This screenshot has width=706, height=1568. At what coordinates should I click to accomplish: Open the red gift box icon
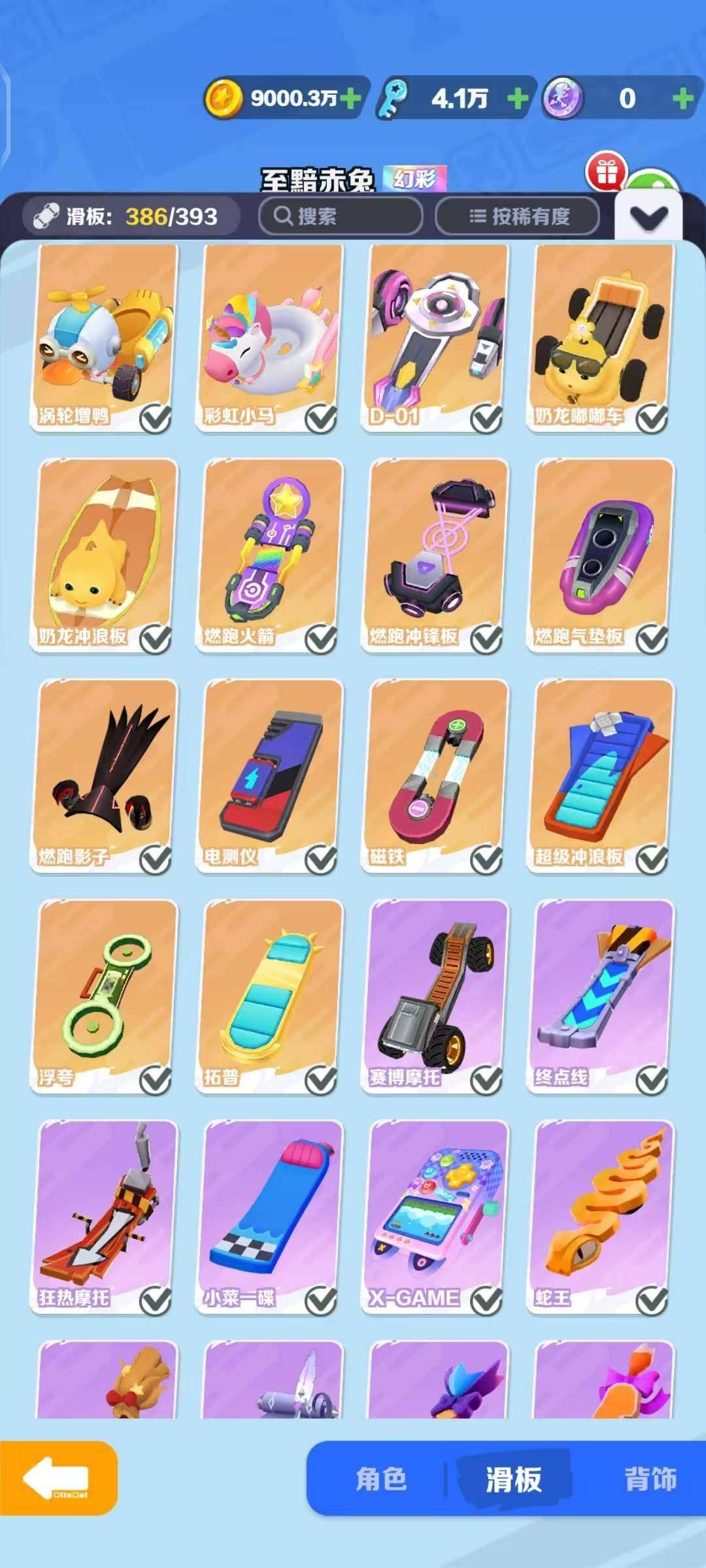point(607,172)
